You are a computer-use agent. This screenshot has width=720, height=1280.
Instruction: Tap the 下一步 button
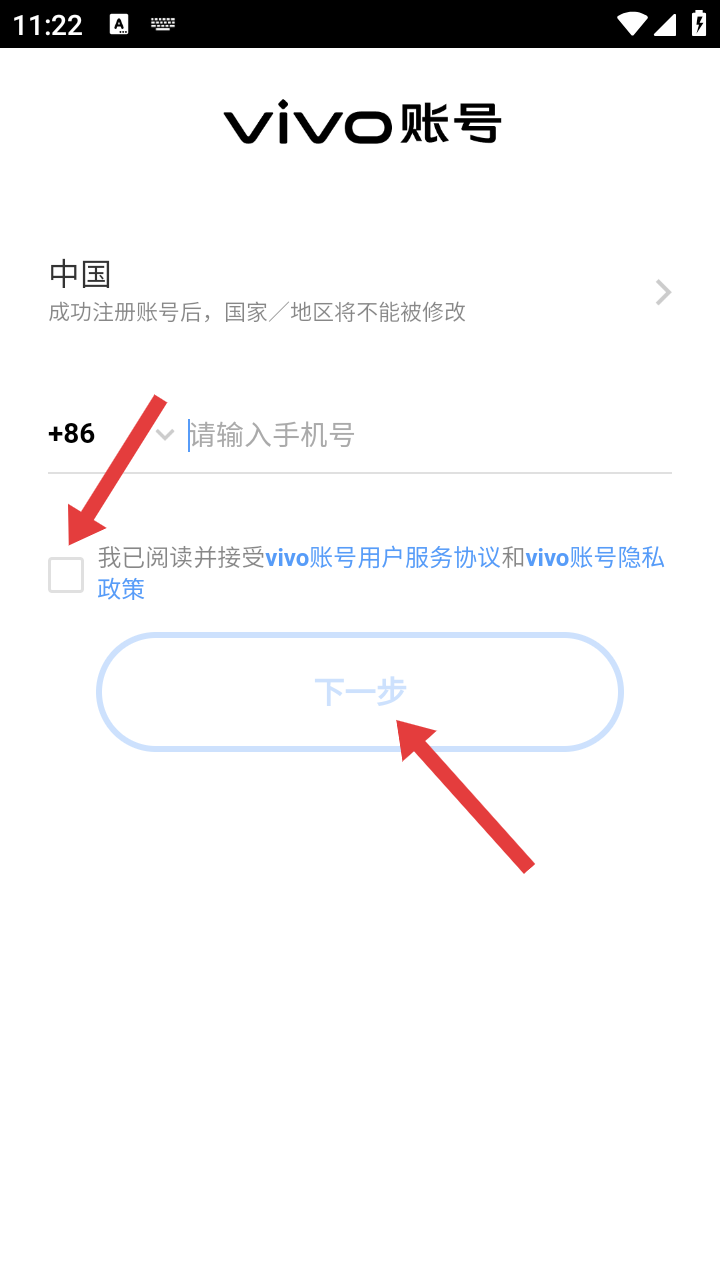point(360,691)
